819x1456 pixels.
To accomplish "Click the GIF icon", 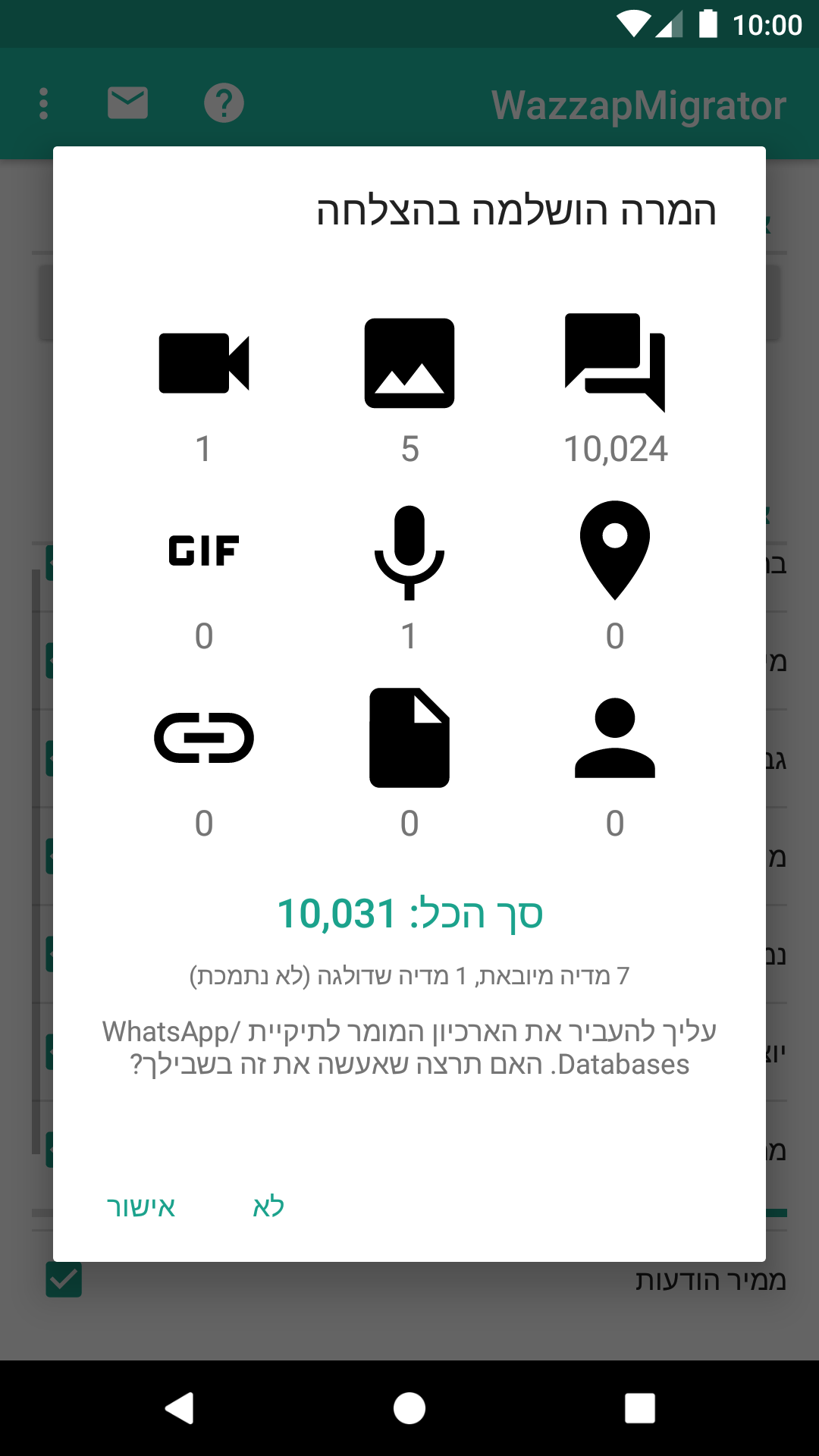I will pos(203,550).
